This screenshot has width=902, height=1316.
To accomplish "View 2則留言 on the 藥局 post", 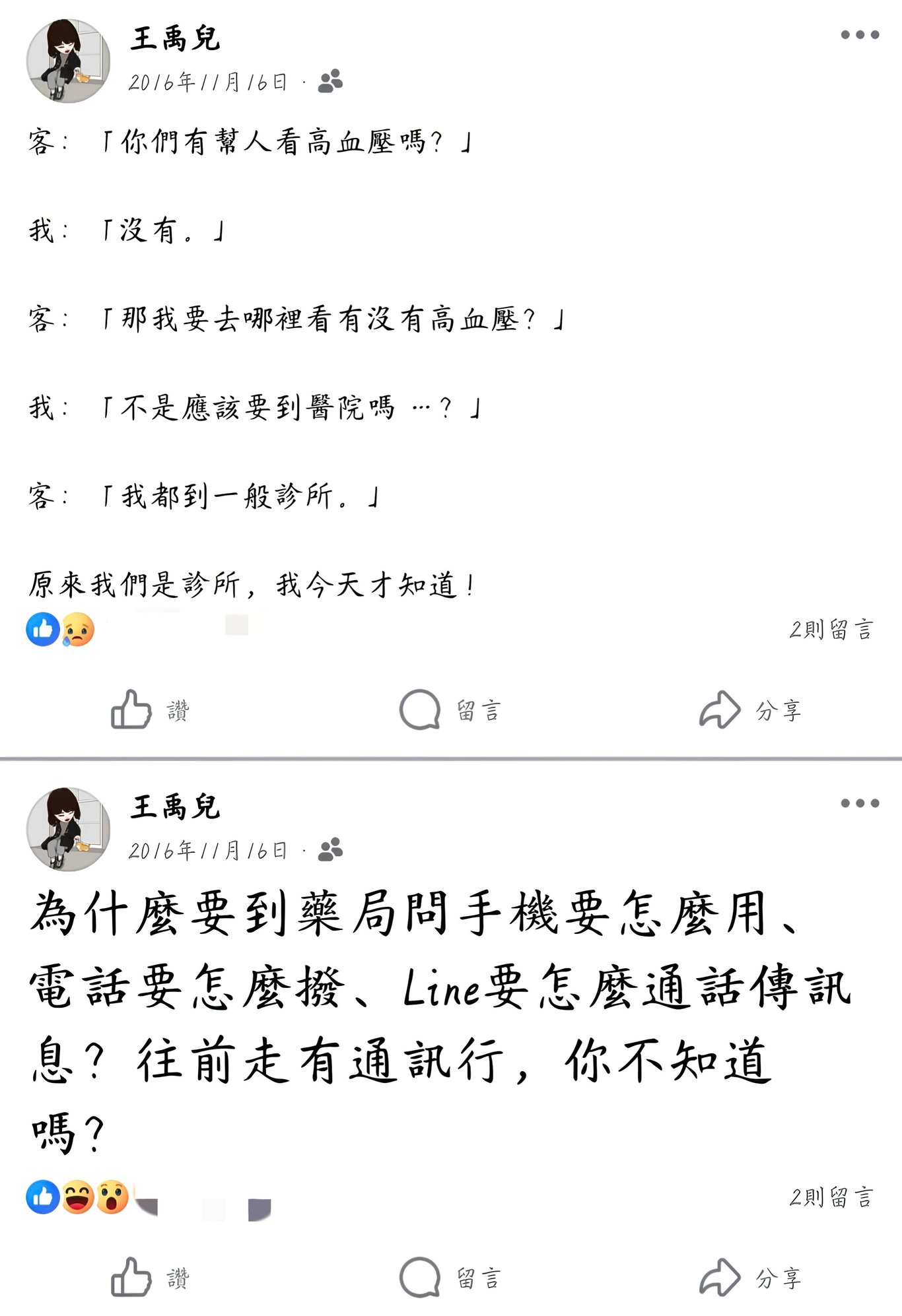I will coord(831,1197).
